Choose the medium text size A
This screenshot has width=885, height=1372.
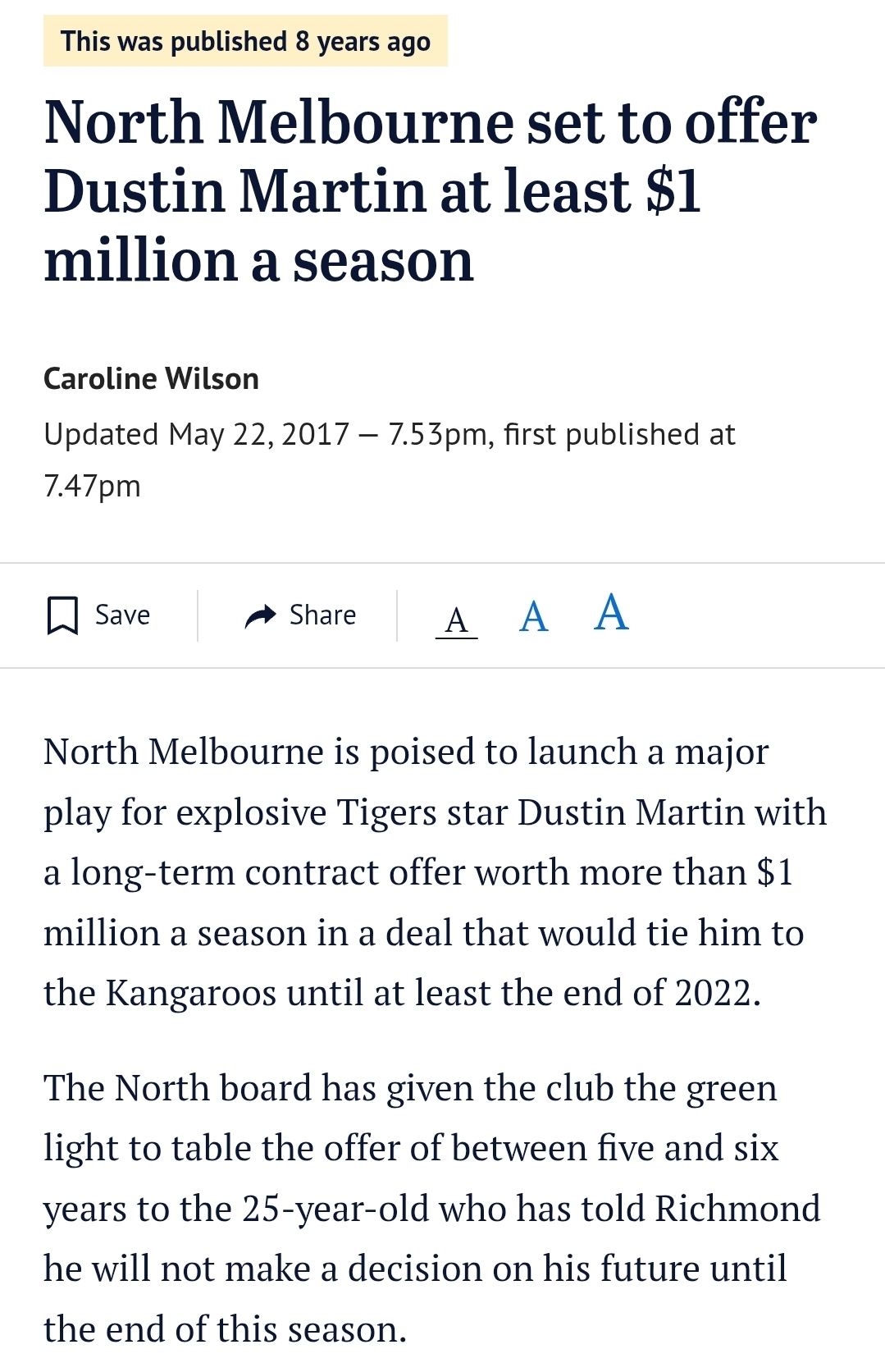[533, 616]
